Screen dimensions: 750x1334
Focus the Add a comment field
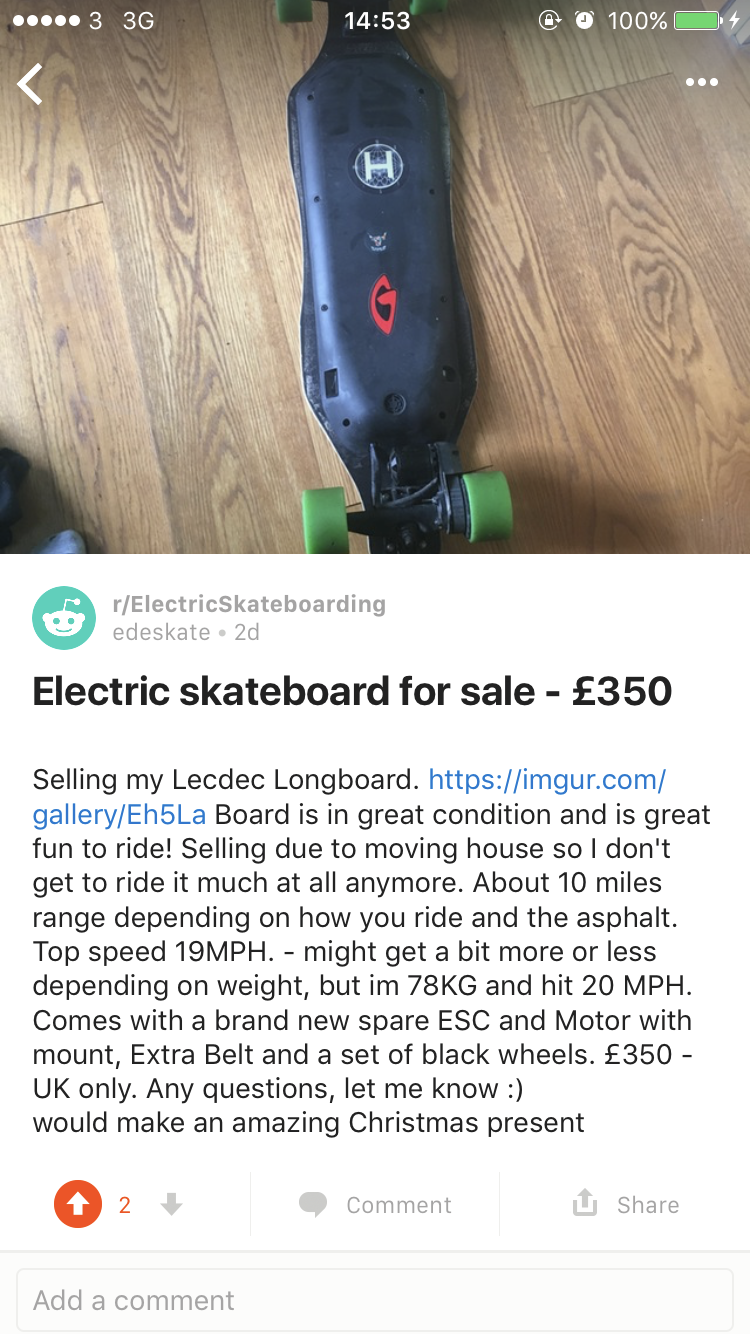tap(375, 1300)
